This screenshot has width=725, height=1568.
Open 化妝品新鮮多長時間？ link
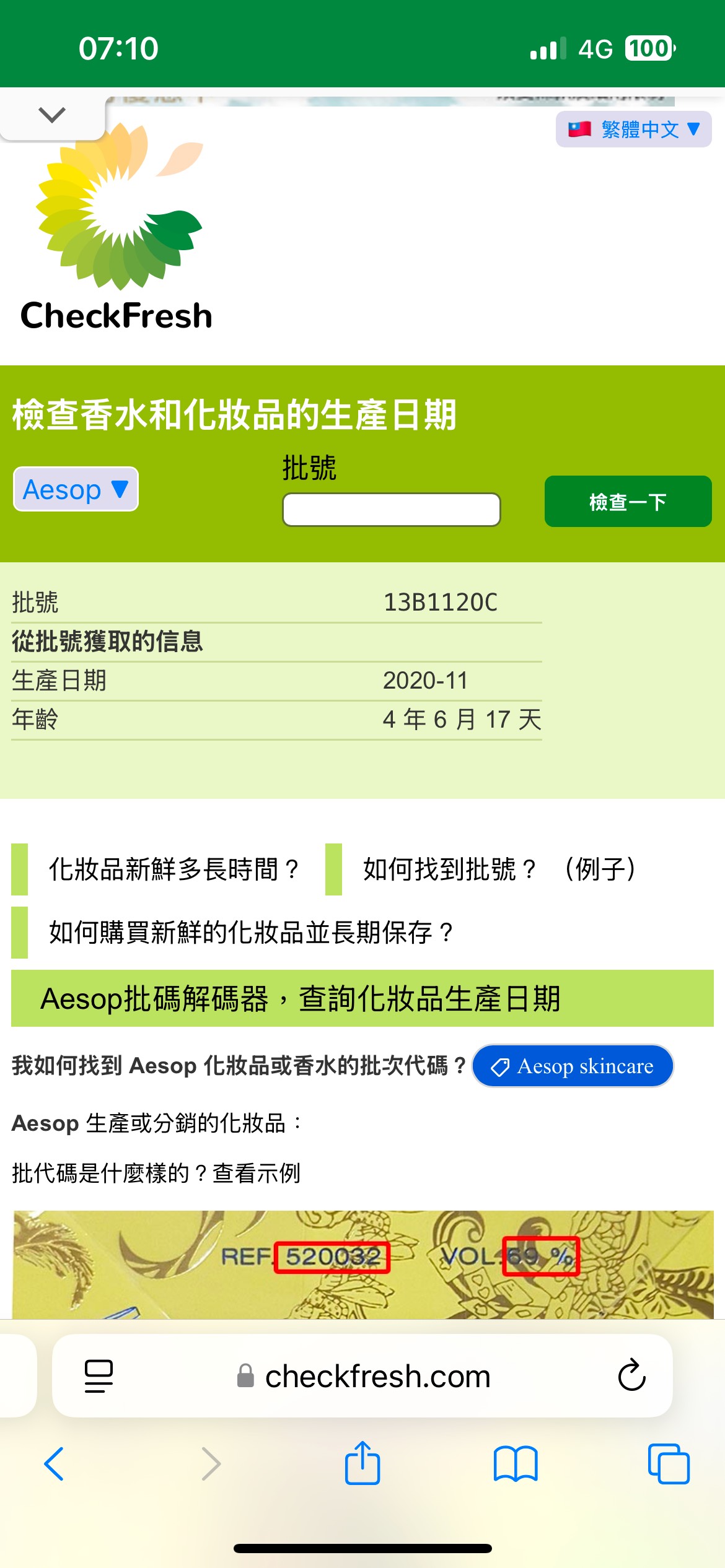coord(174,869)
